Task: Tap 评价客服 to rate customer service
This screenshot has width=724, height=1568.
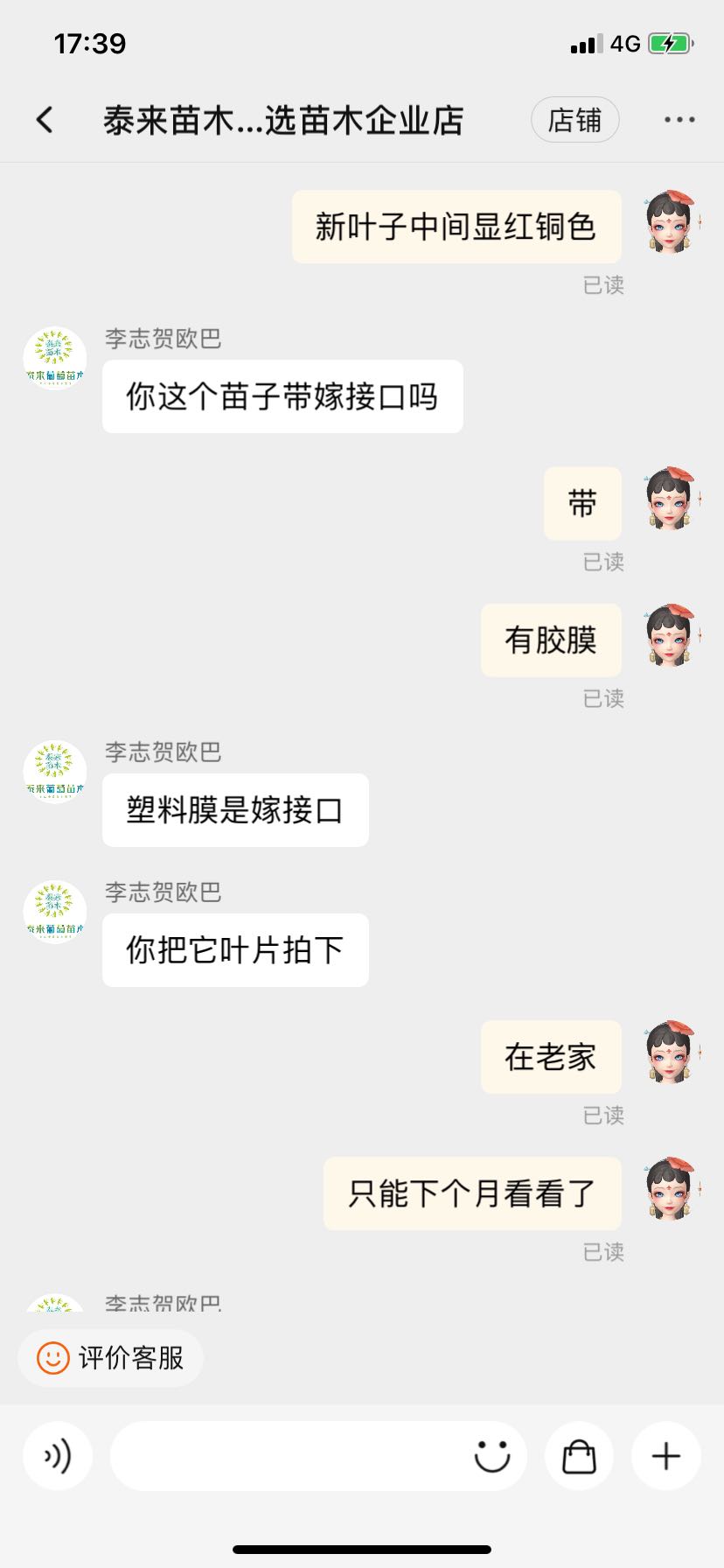Action: [111, 1358]
